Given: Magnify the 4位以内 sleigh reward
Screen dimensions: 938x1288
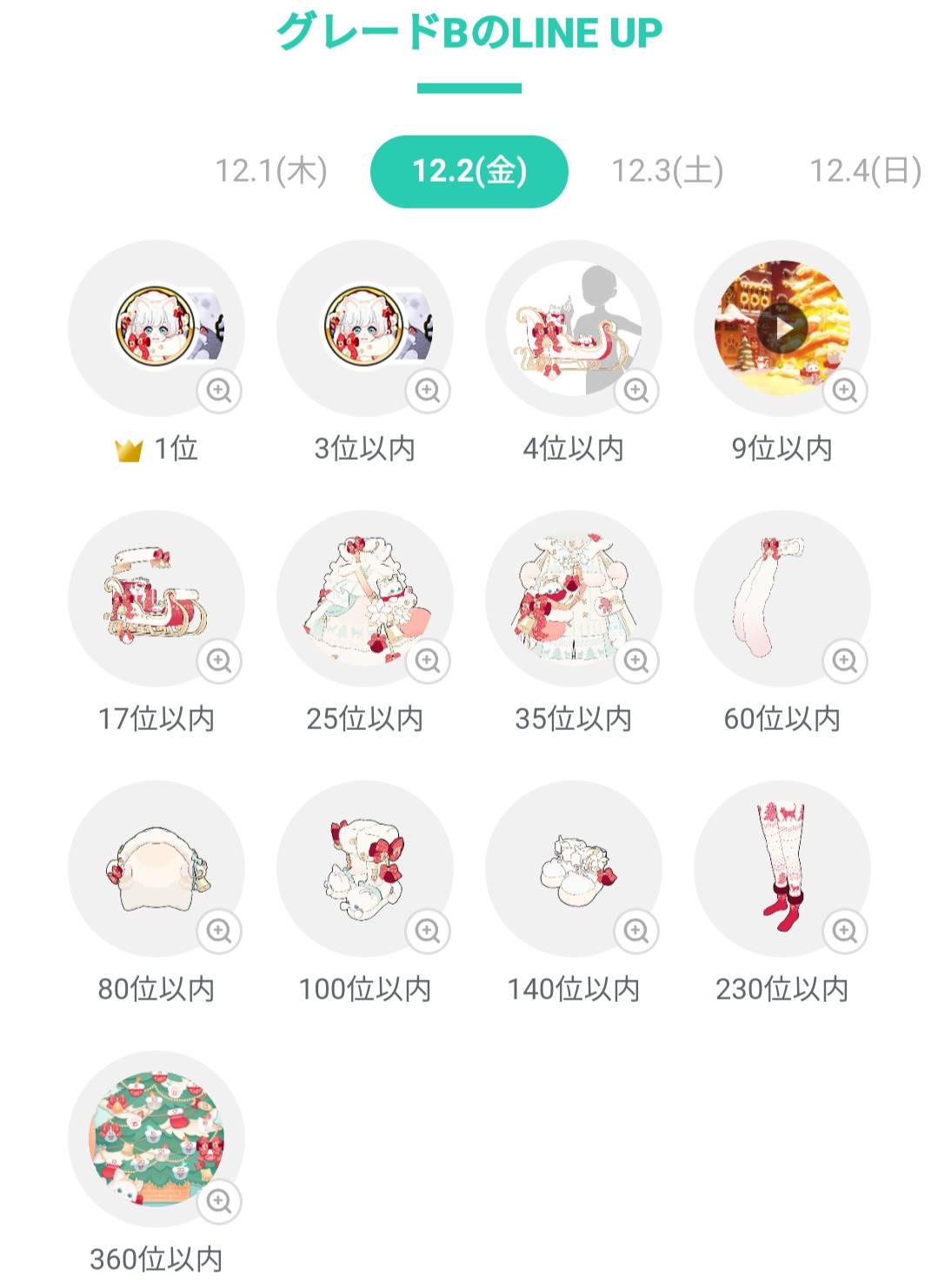Looking at the screenshot, I should pos(636,391).
